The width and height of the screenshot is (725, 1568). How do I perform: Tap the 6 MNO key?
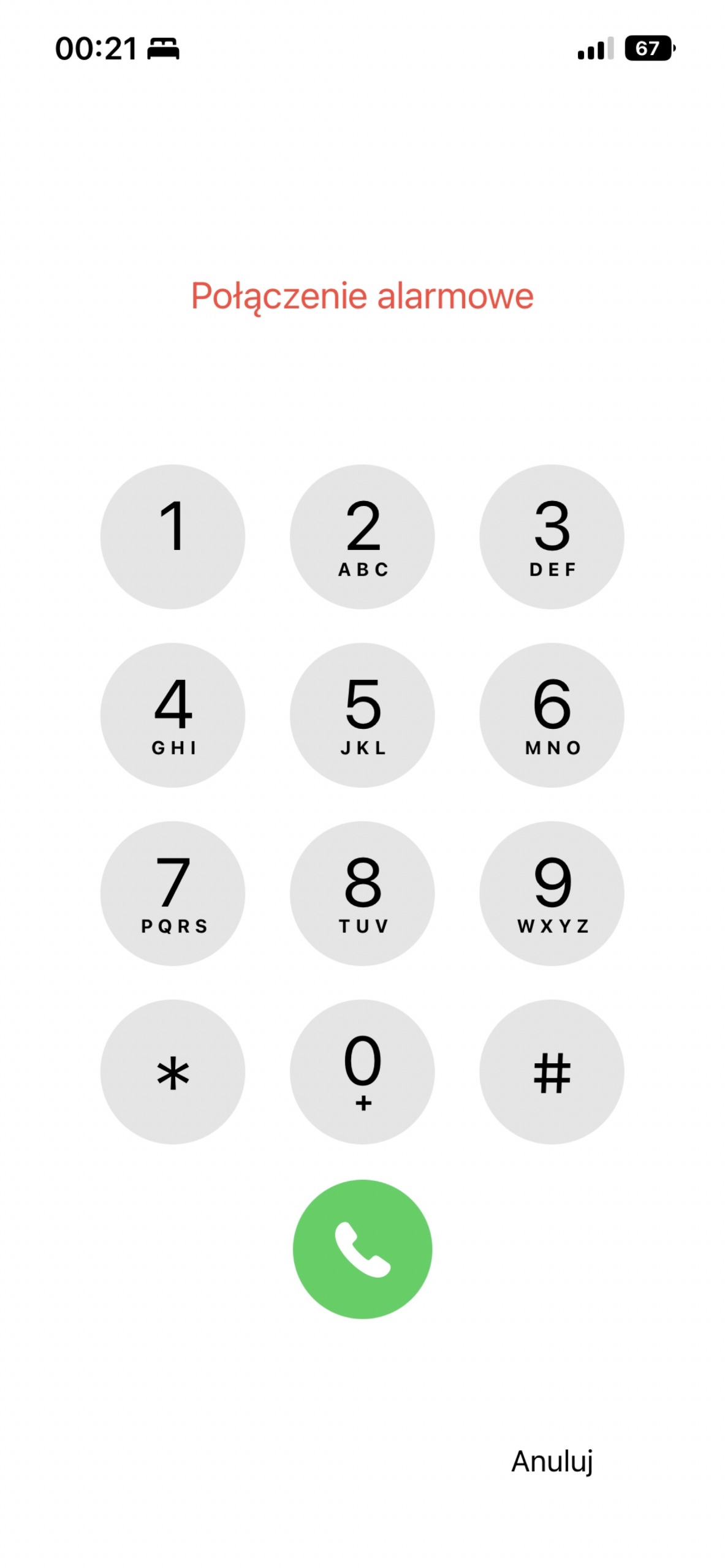pos(552,715)
